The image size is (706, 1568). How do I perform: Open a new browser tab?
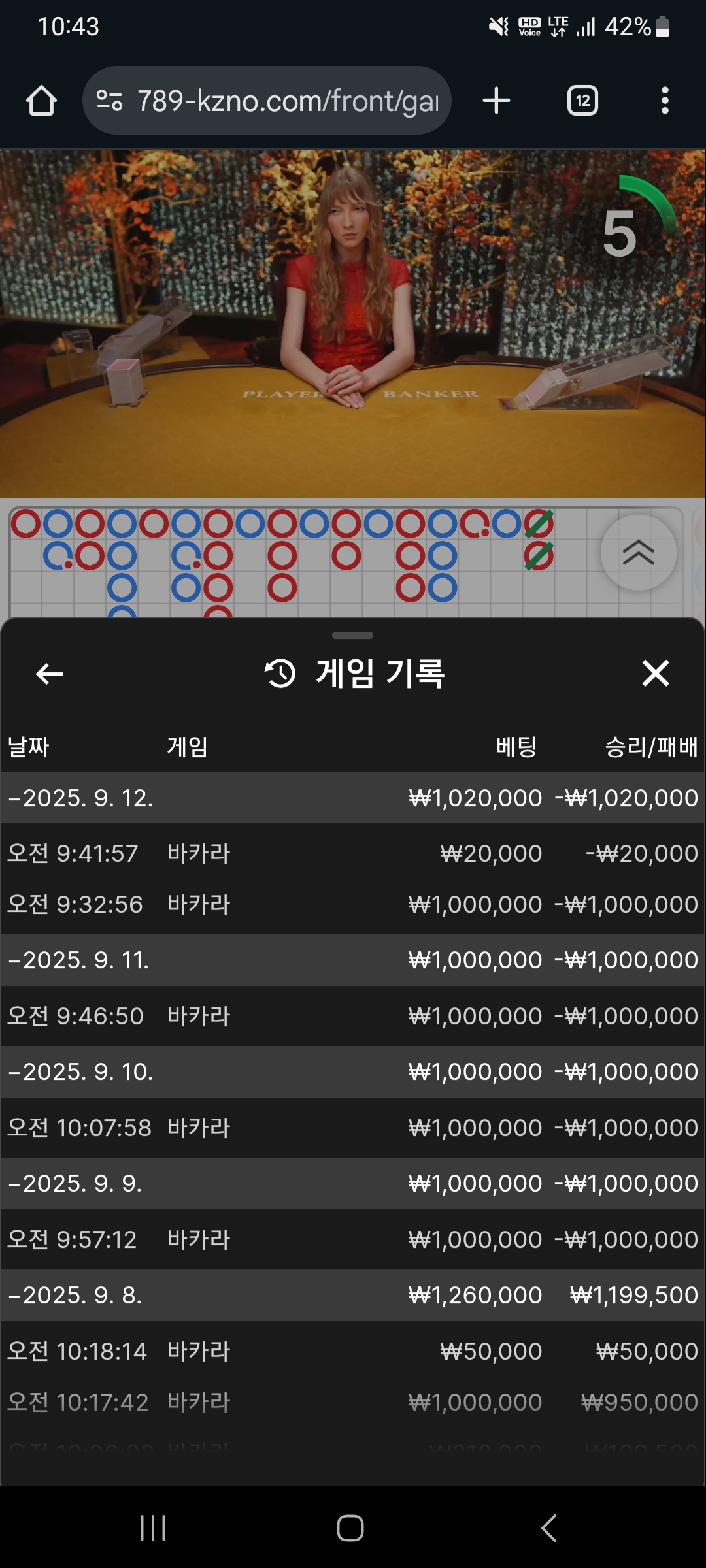496,101
